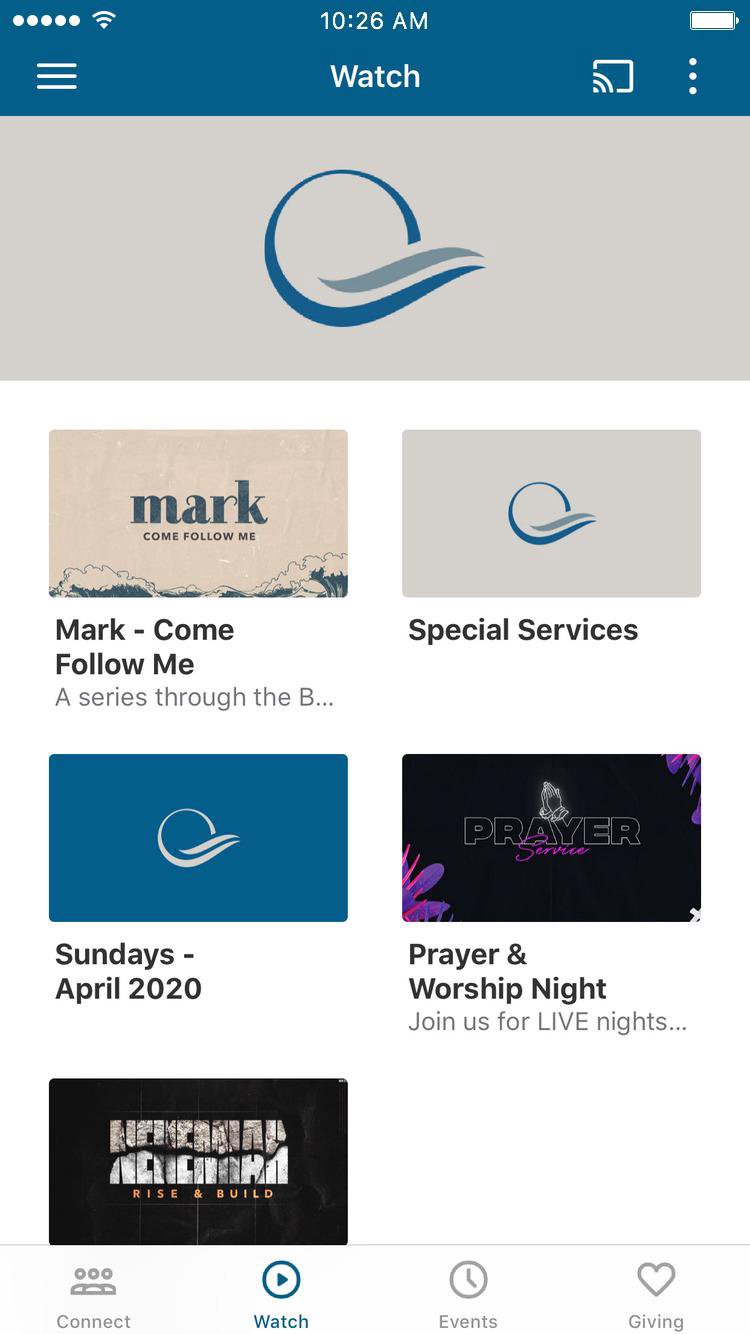Viewport: 750px width, 1334px height.
Task: Tap the Watch tab
Action: pyautogui.click(x=281, y=1294)
